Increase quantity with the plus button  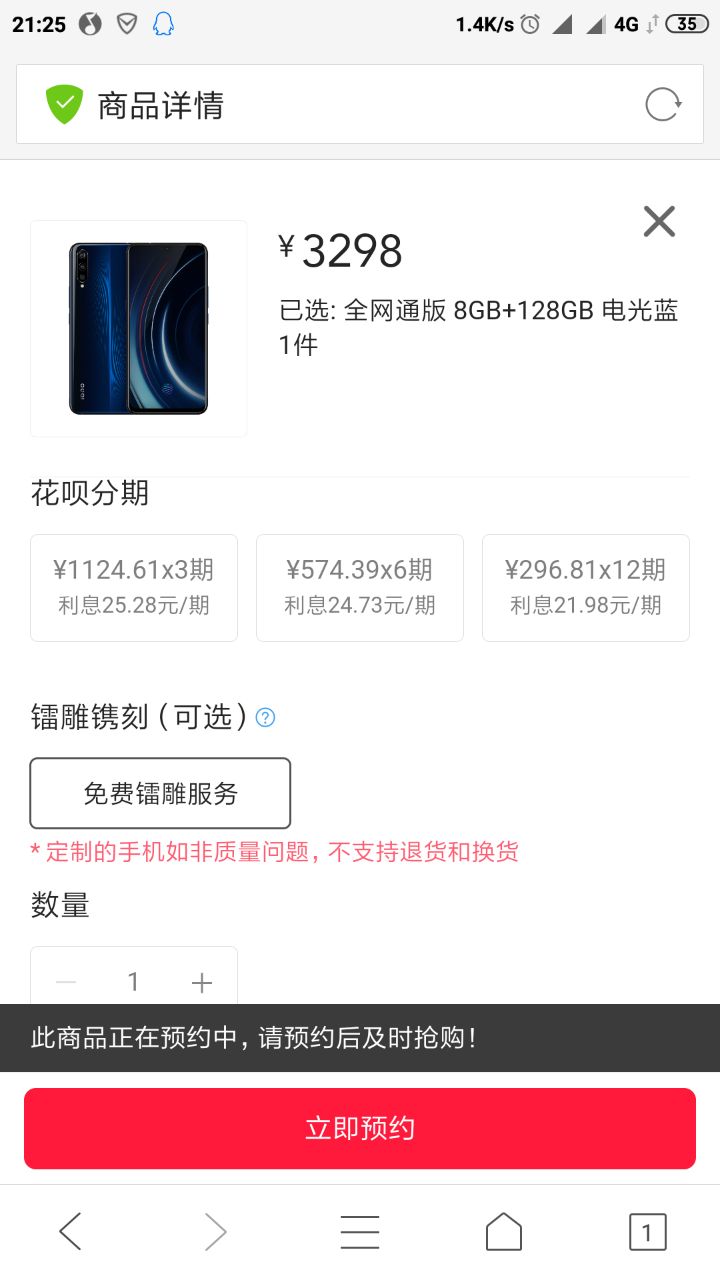(202, 982)
